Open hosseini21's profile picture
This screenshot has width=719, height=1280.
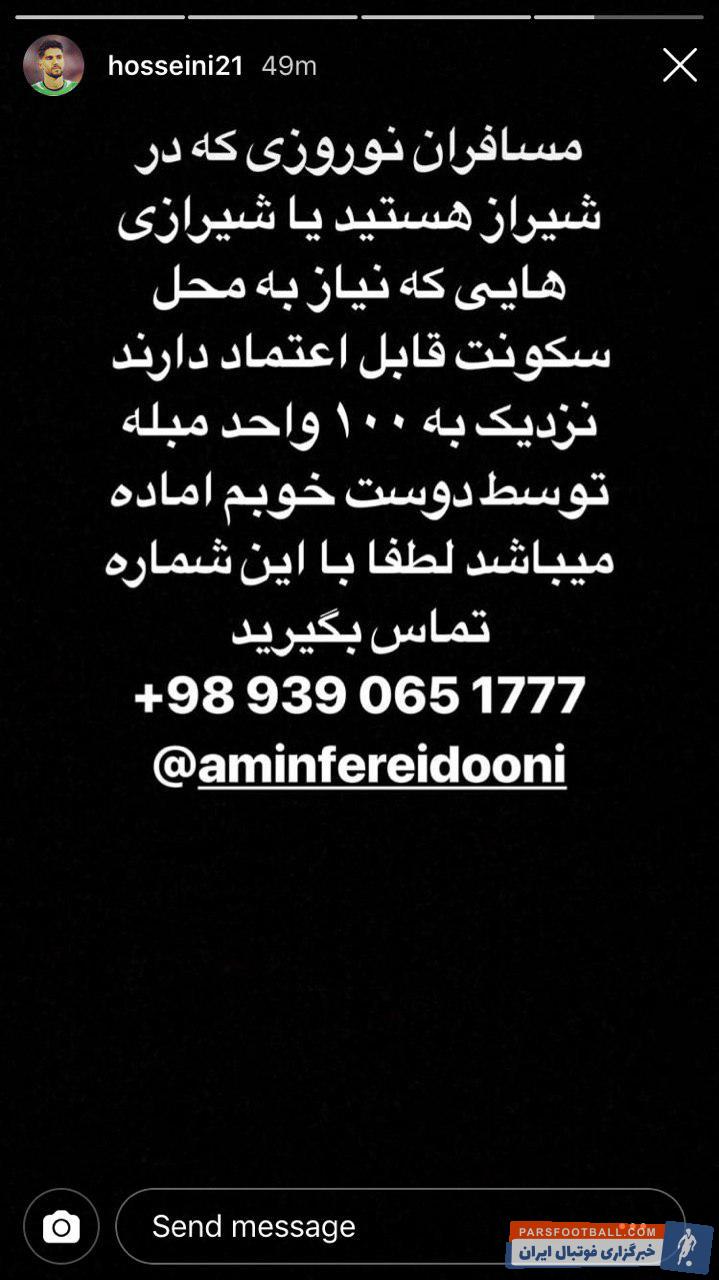53,66
